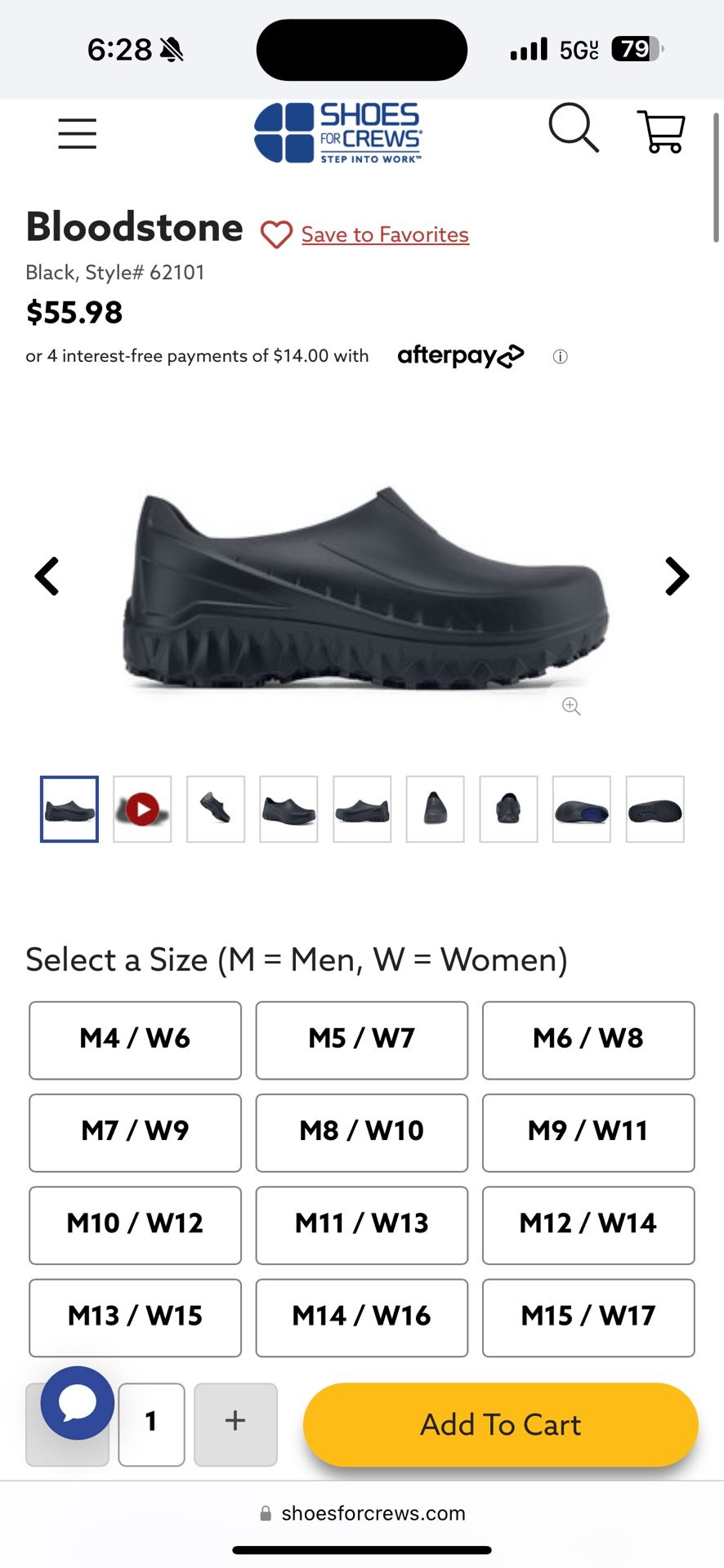724x1568 pixels.
Task: Zoom into the shoe image
Action: (x=571, y=706)
